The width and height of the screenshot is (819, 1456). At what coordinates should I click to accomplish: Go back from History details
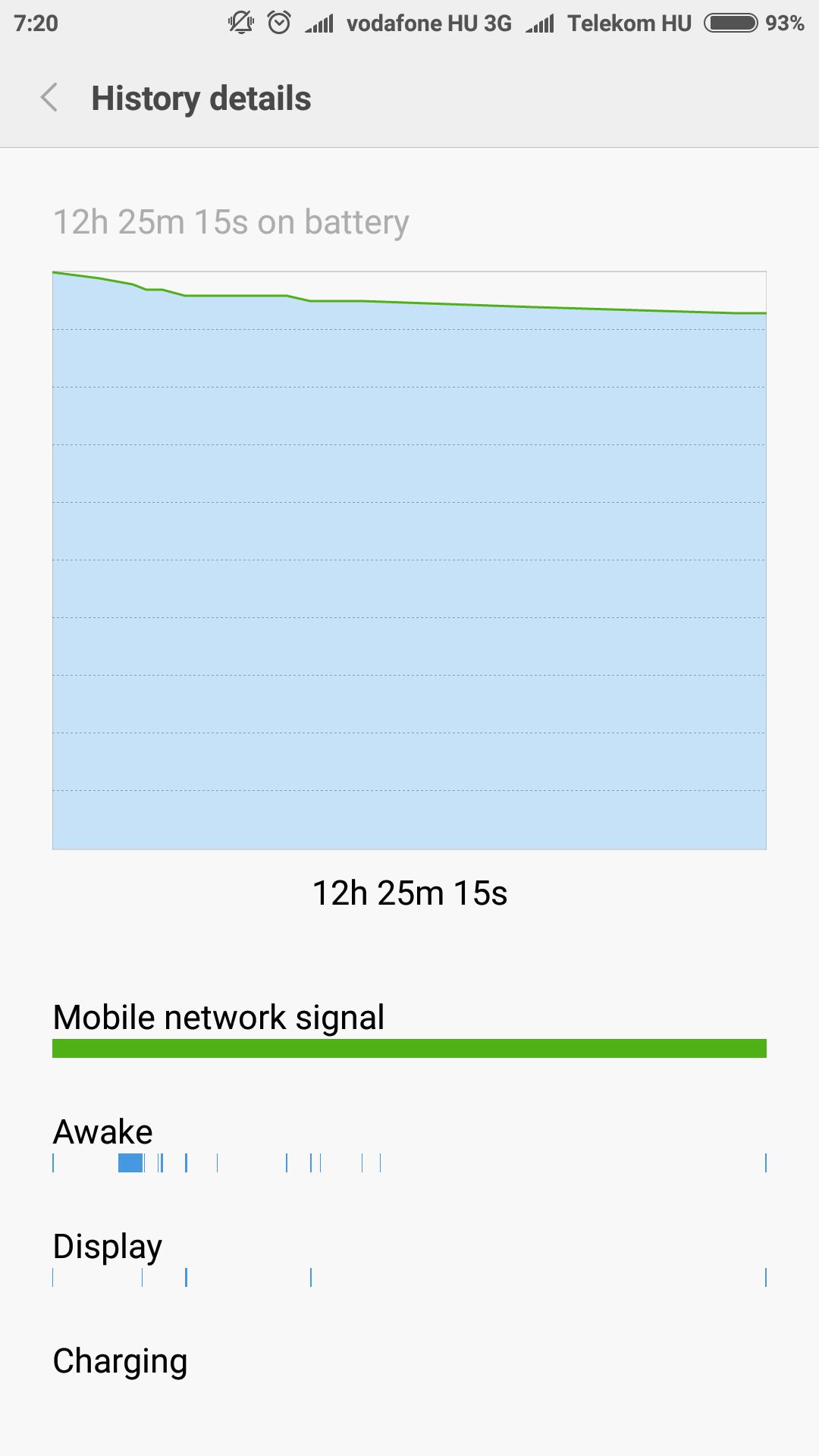(49, 98)
